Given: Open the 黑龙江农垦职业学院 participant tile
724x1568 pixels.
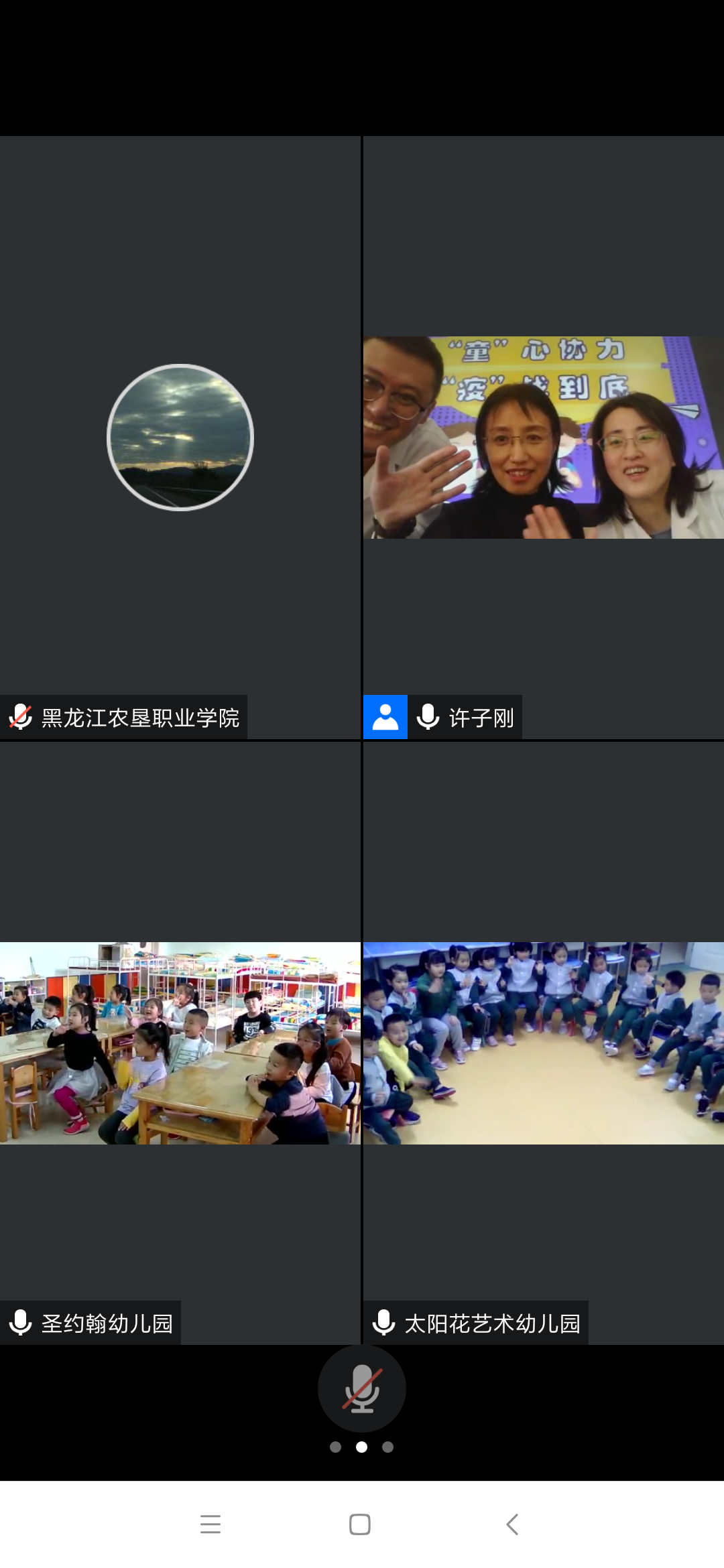Looking at the screenshot, I should [x=180, y=438].
